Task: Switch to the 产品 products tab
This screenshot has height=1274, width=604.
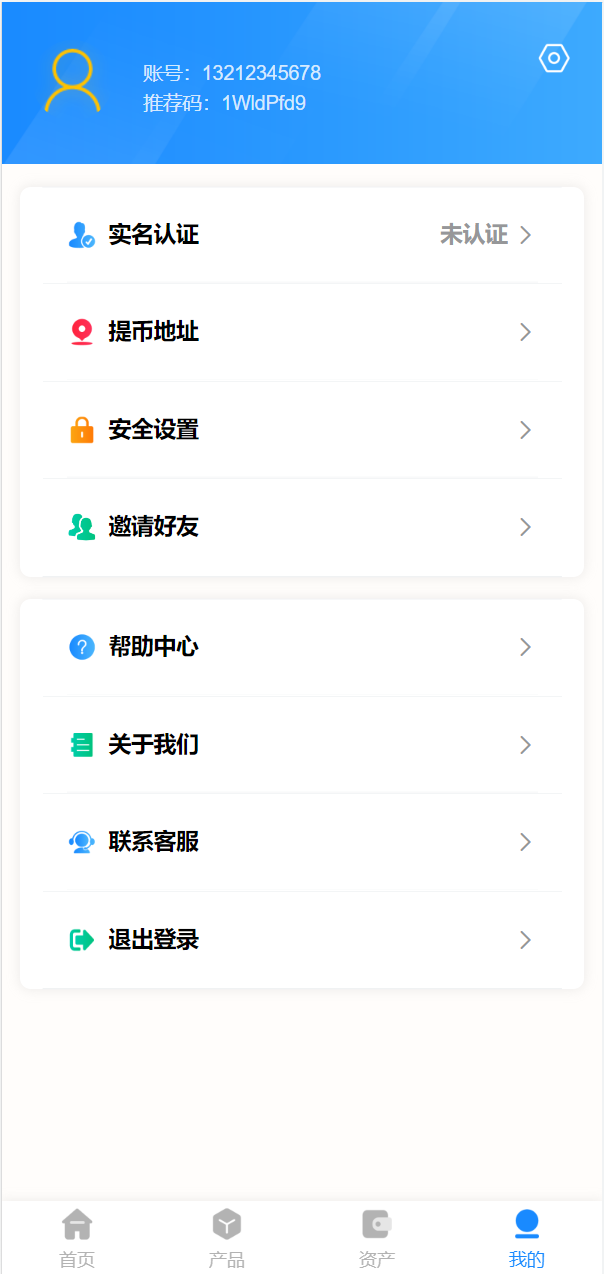Action: click(227, 1238)
